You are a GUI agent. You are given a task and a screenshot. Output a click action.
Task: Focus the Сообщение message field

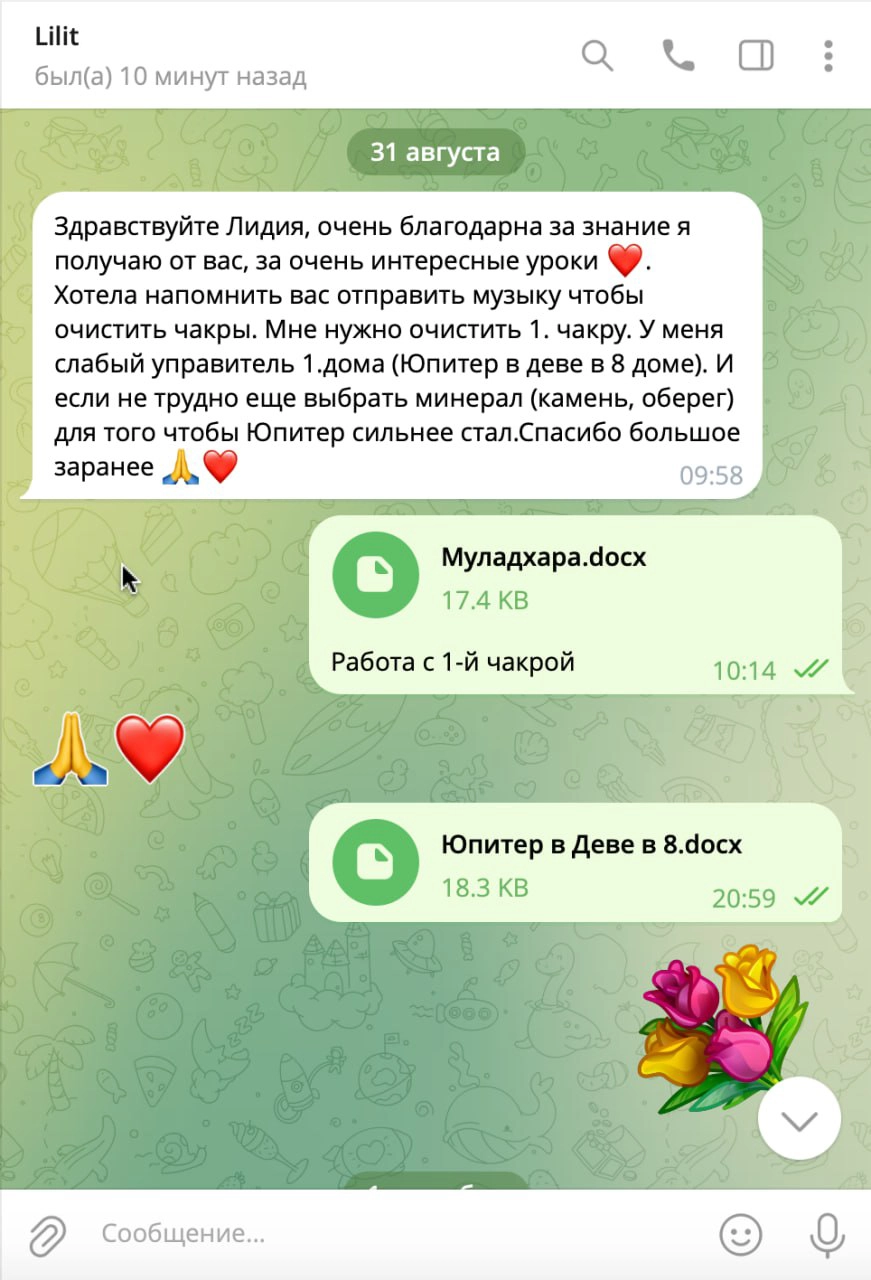coord(400,1234)
